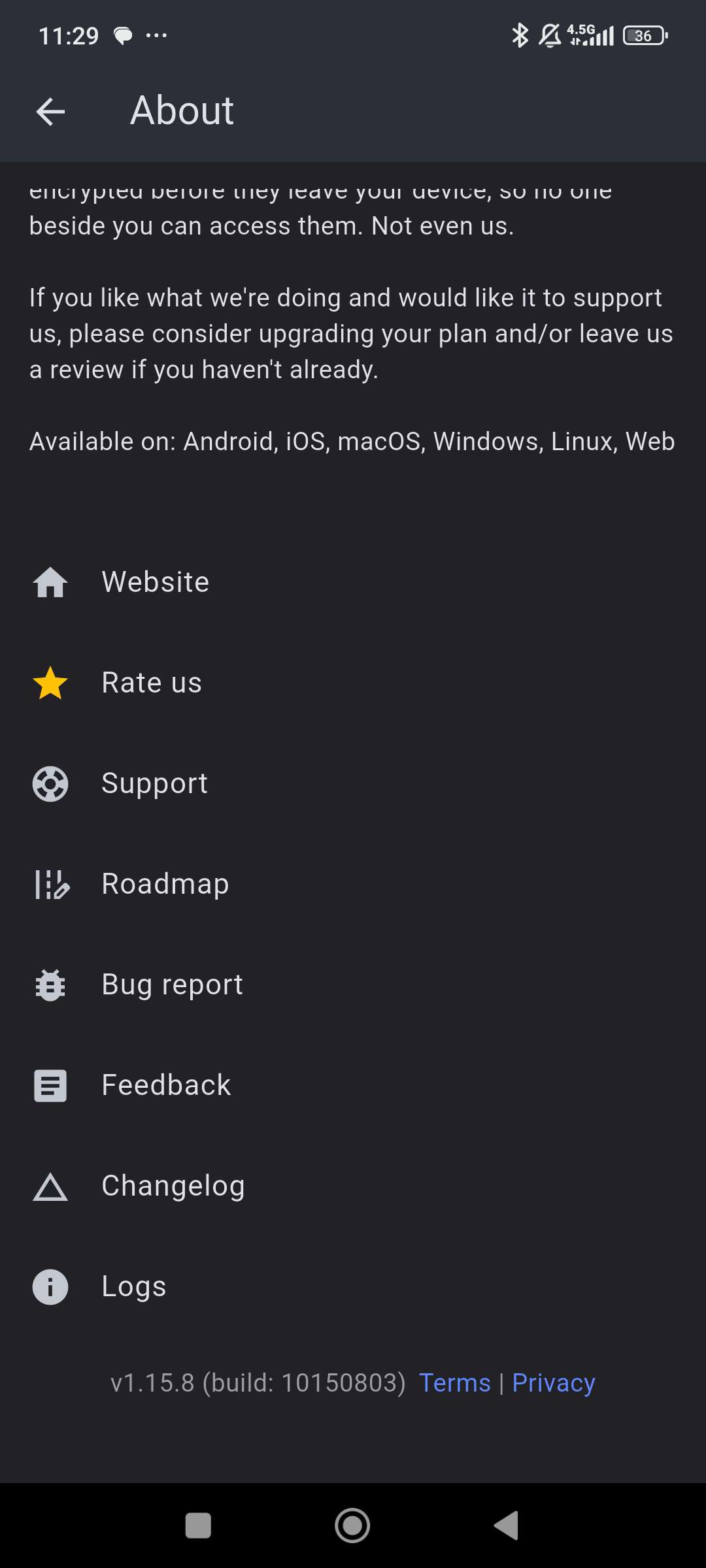Open Bug report
Screen dimensions: 706x1568
172,985
